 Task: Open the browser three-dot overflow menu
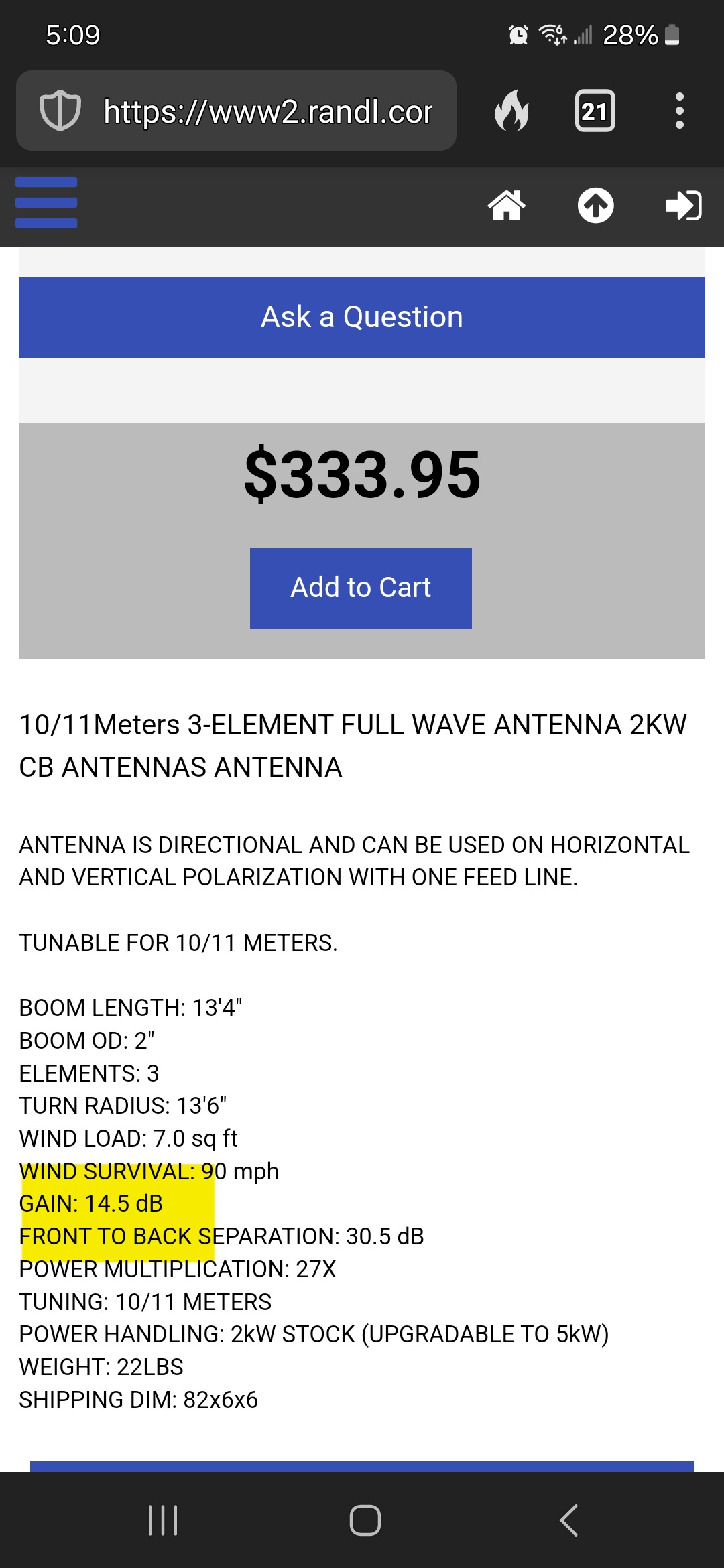pos(679,111)
